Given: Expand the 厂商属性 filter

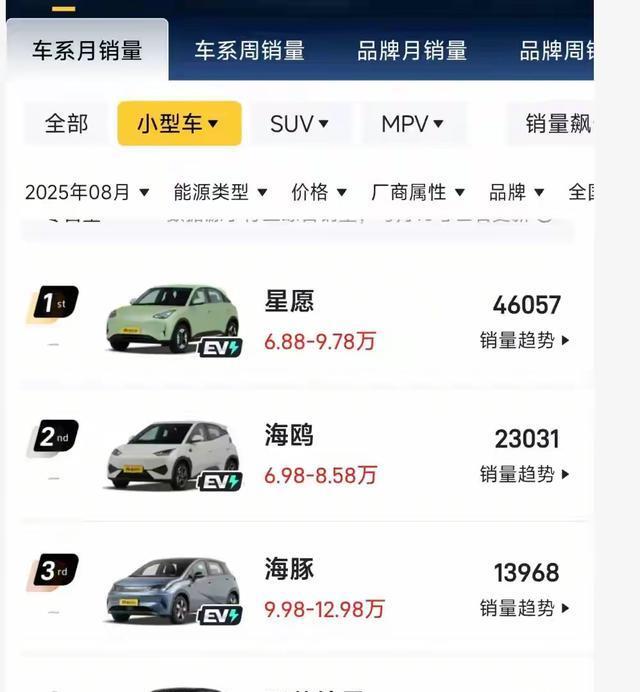Looking at the screenshot, I should click(x=417, y=192).
